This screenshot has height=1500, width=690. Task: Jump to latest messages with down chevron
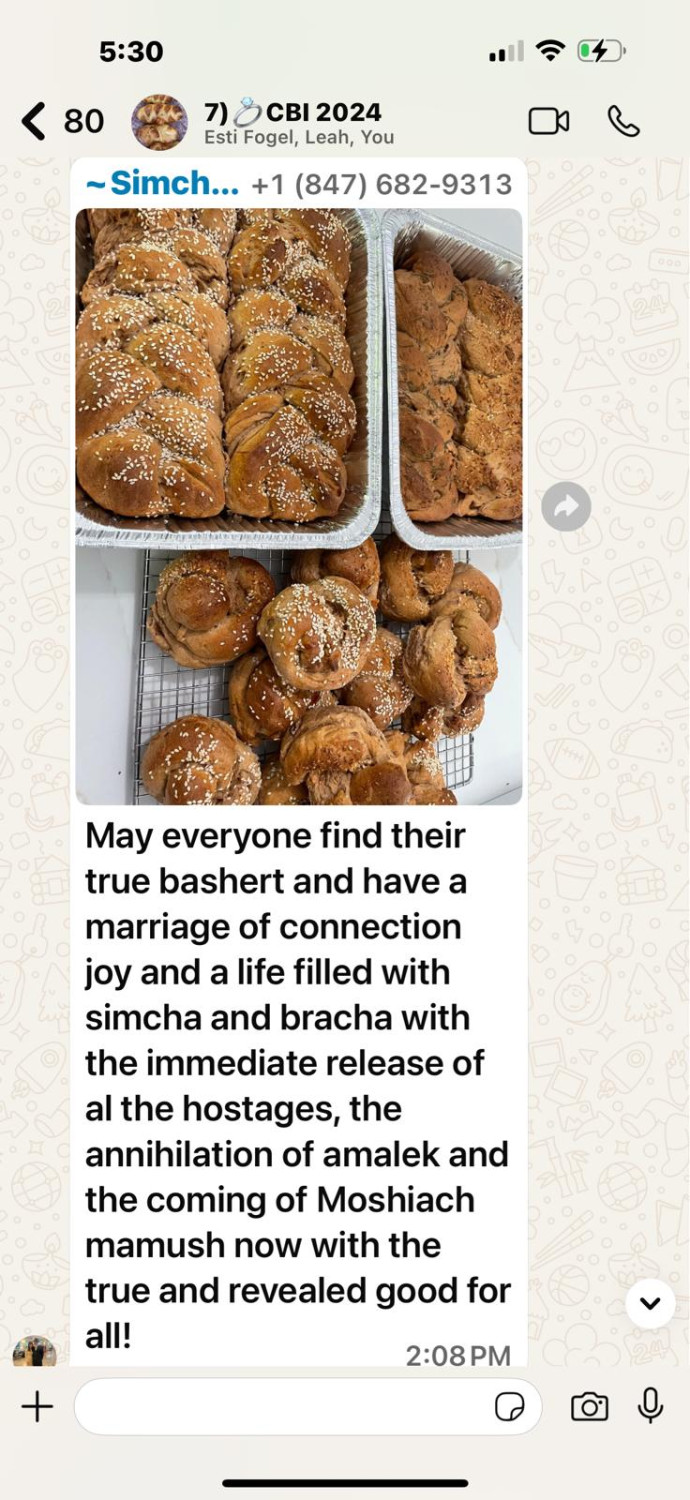[x=650, y=1303]
